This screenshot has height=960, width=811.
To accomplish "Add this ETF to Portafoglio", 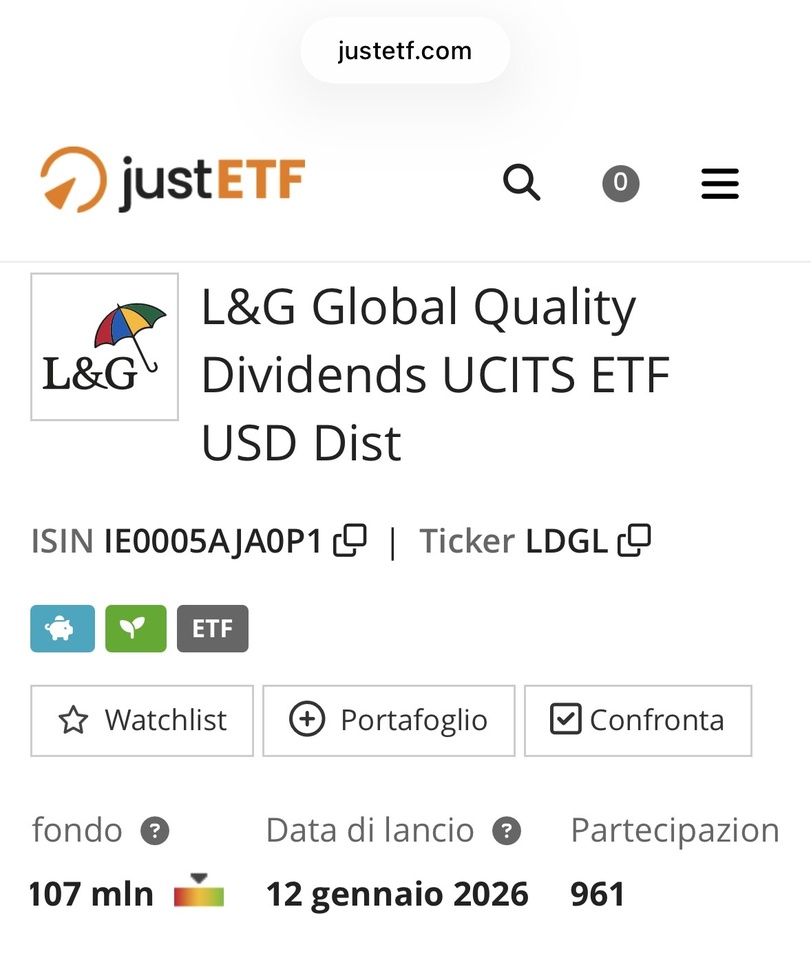I will [388, 720].
